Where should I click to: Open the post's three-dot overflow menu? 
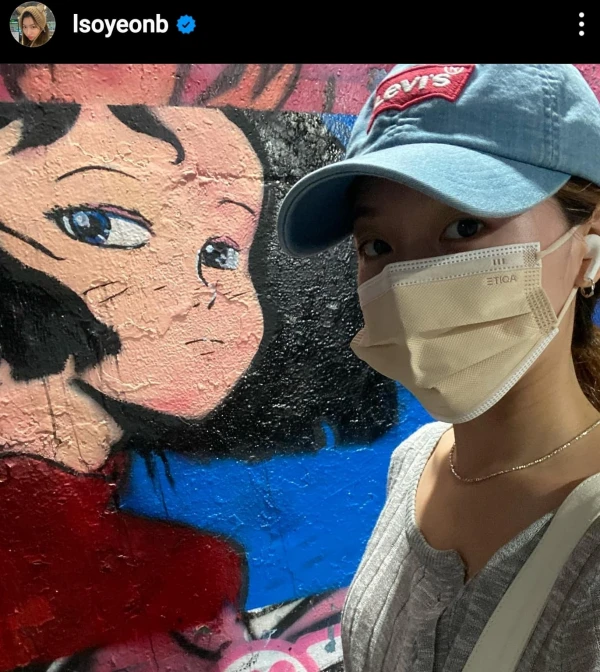(581, 25)
